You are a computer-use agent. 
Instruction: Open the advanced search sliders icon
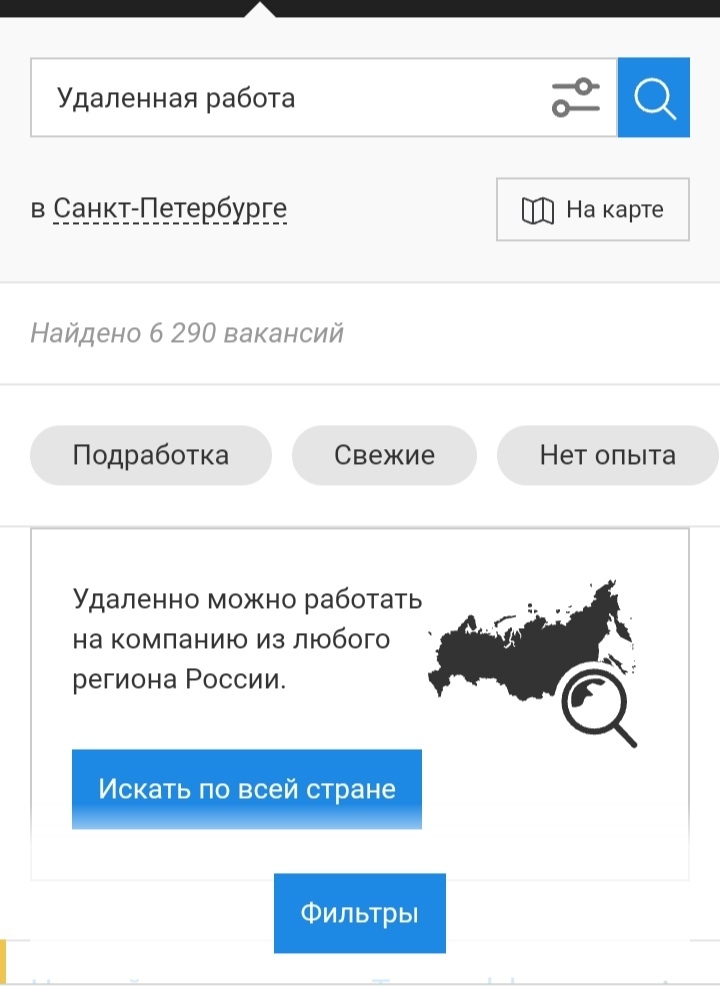click(x=575, y=98)
